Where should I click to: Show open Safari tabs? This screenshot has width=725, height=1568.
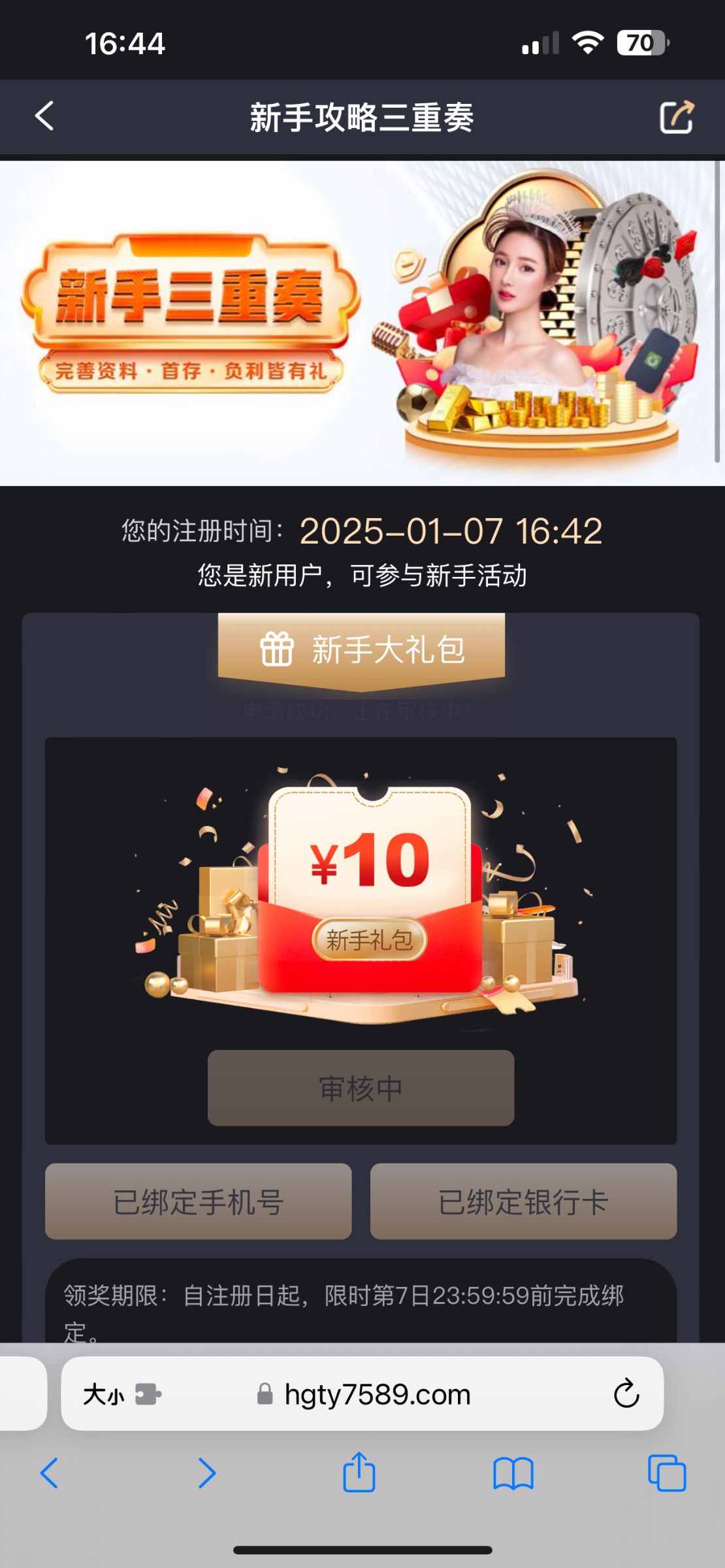click(x=667, y=1473)
